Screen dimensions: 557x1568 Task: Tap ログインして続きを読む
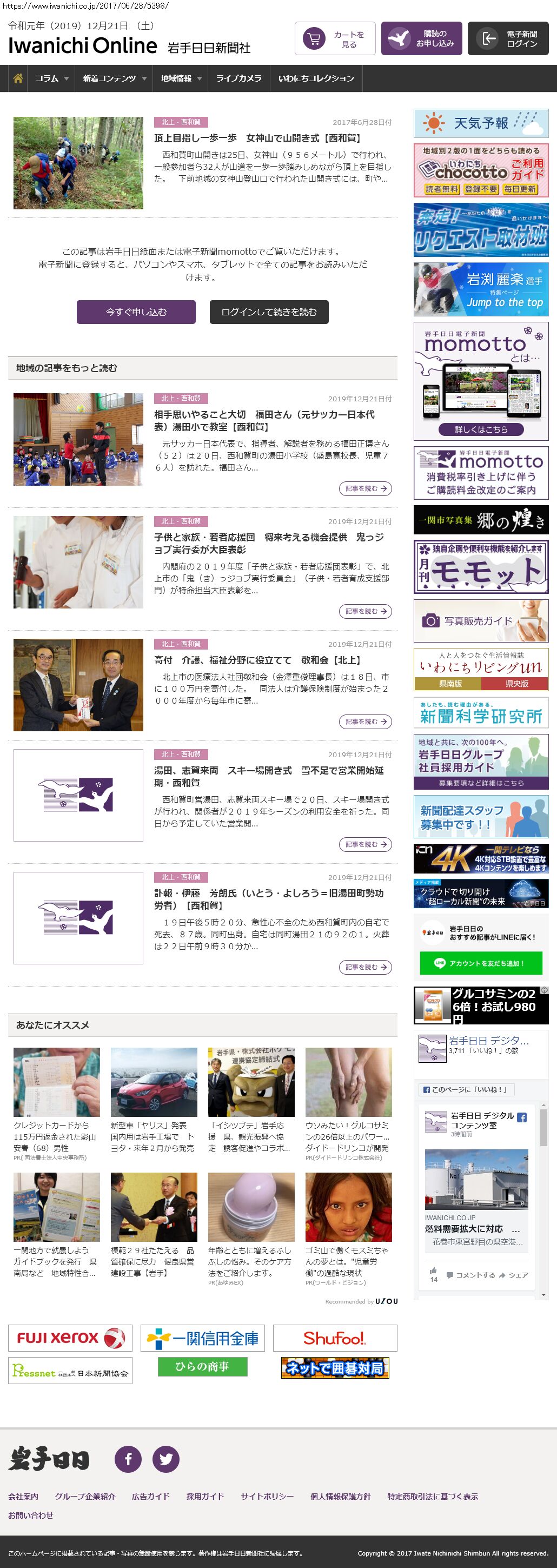(x=269, y=312)
